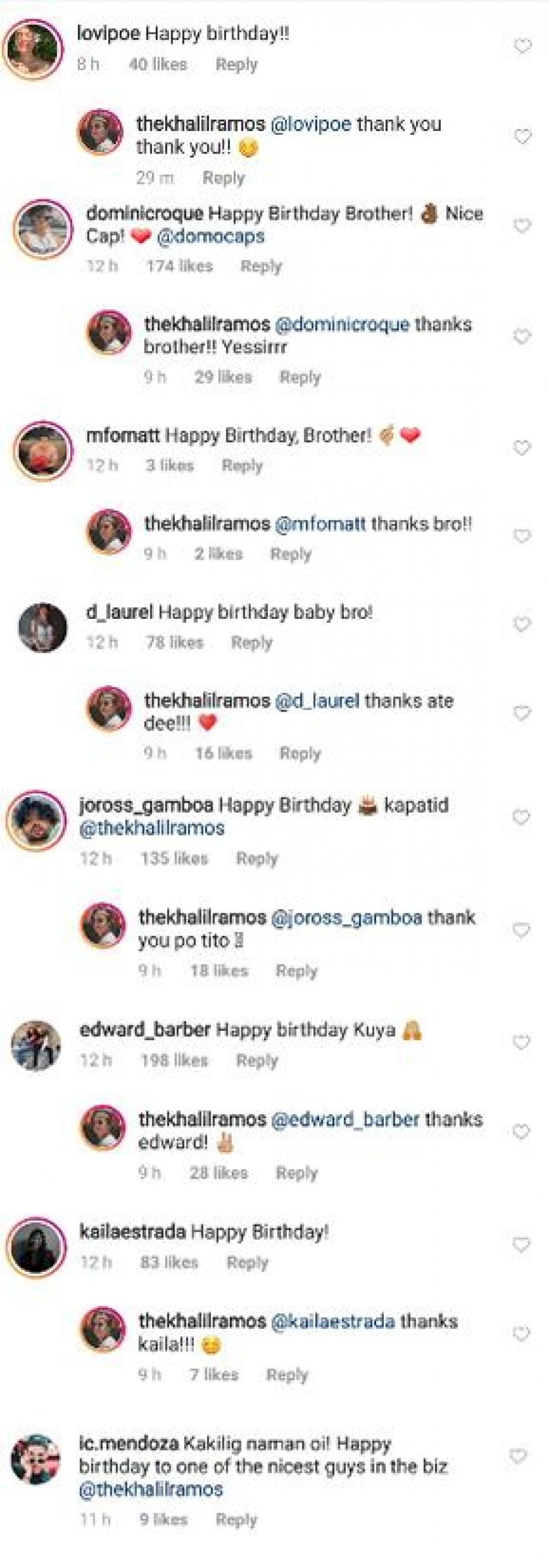Open the @edward_barber mention in thekhalilramos's reply

coord(345,1119)
